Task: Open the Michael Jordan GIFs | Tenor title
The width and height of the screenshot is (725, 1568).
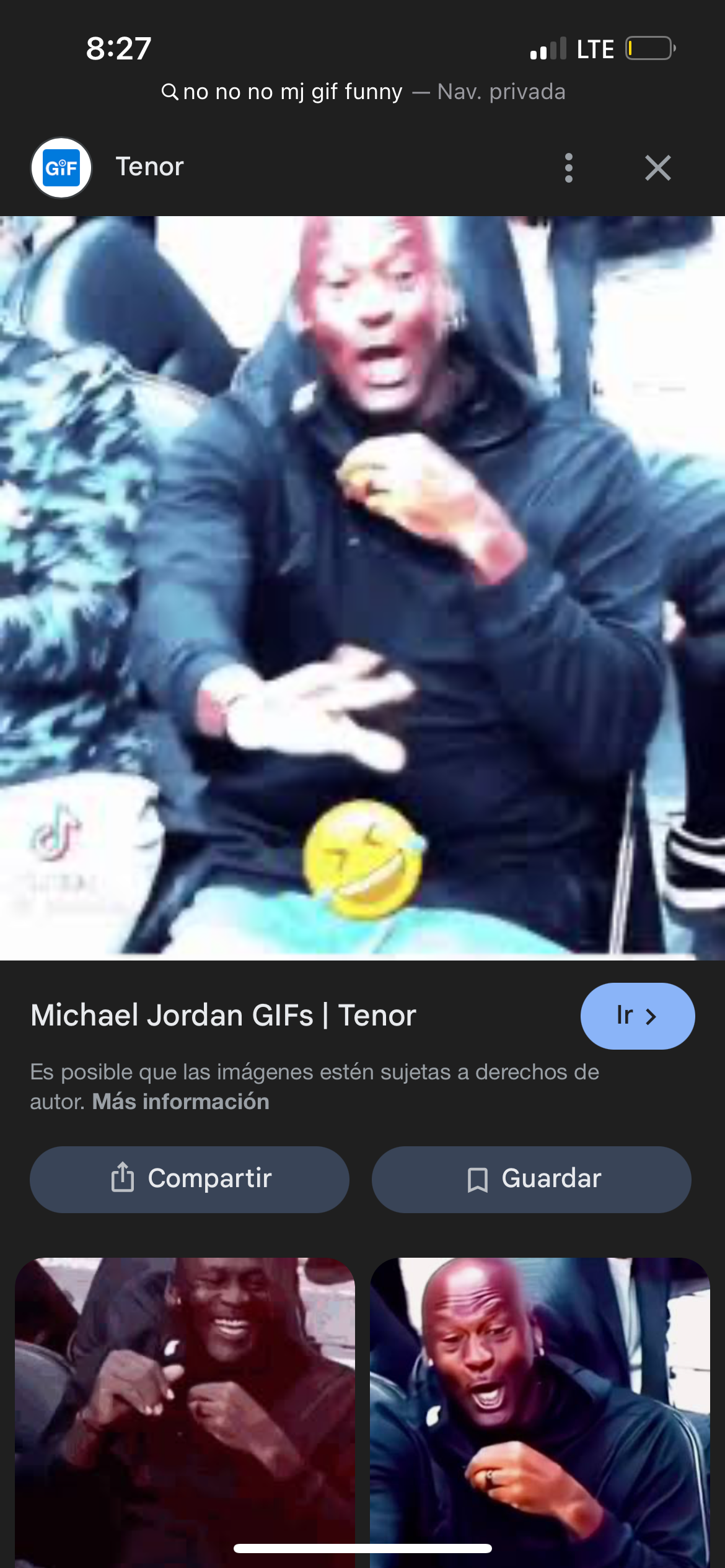Action: click(x=223, y=1016)
